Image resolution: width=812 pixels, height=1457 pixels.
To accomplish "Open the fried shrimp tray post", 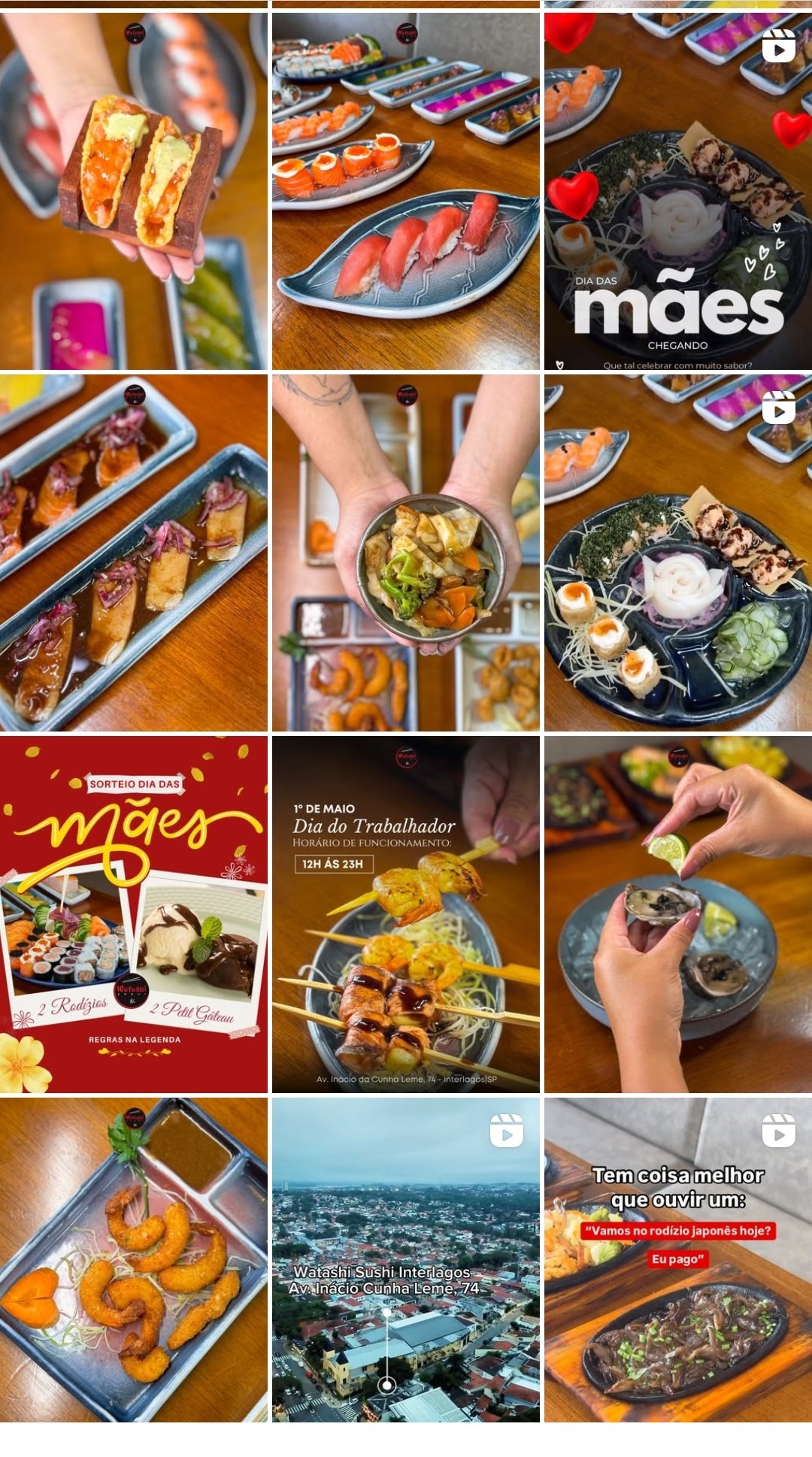I will pos(134,1260).
